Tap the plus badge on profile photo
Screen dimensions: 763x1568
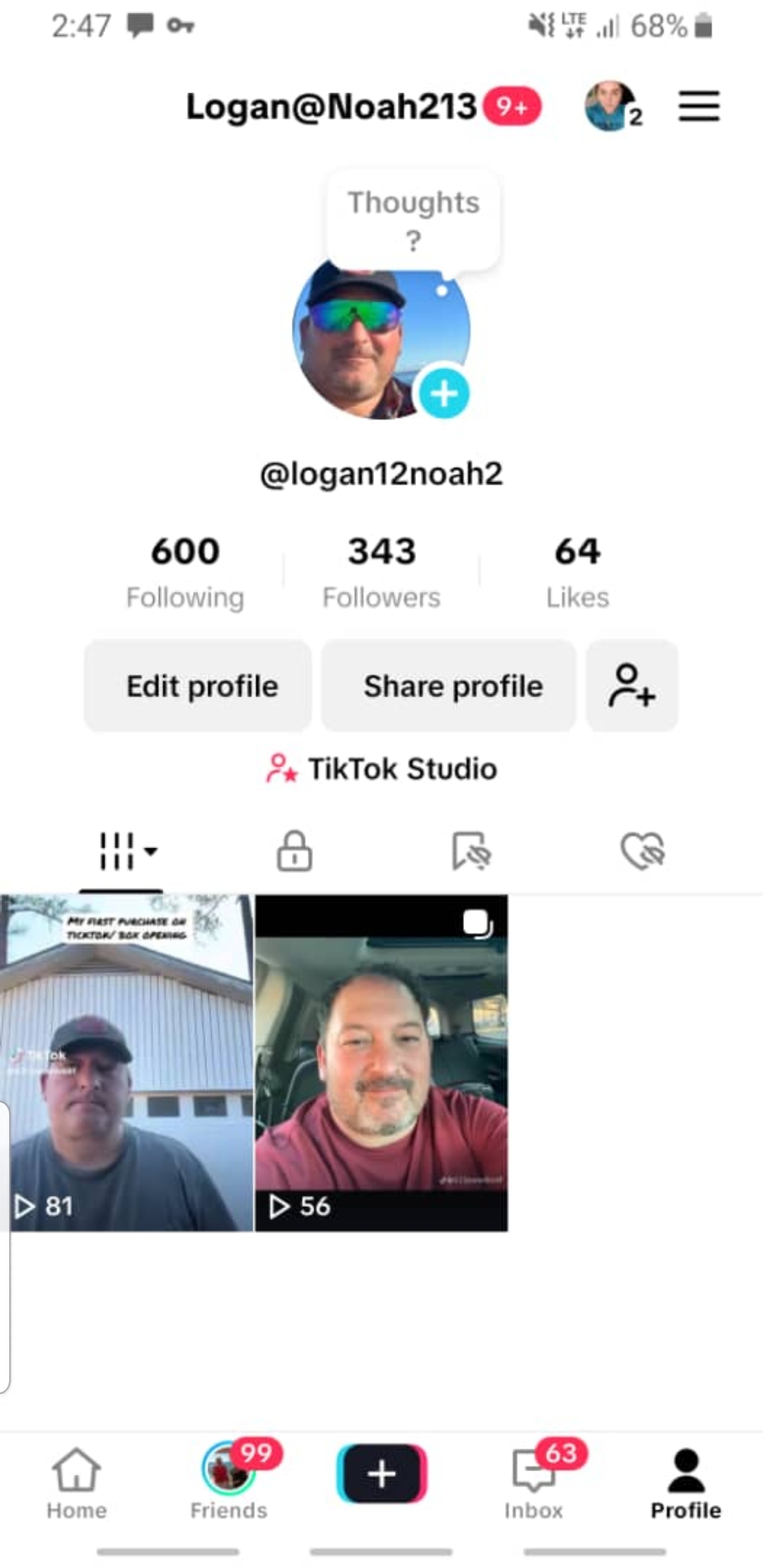(x=444, y=393)
